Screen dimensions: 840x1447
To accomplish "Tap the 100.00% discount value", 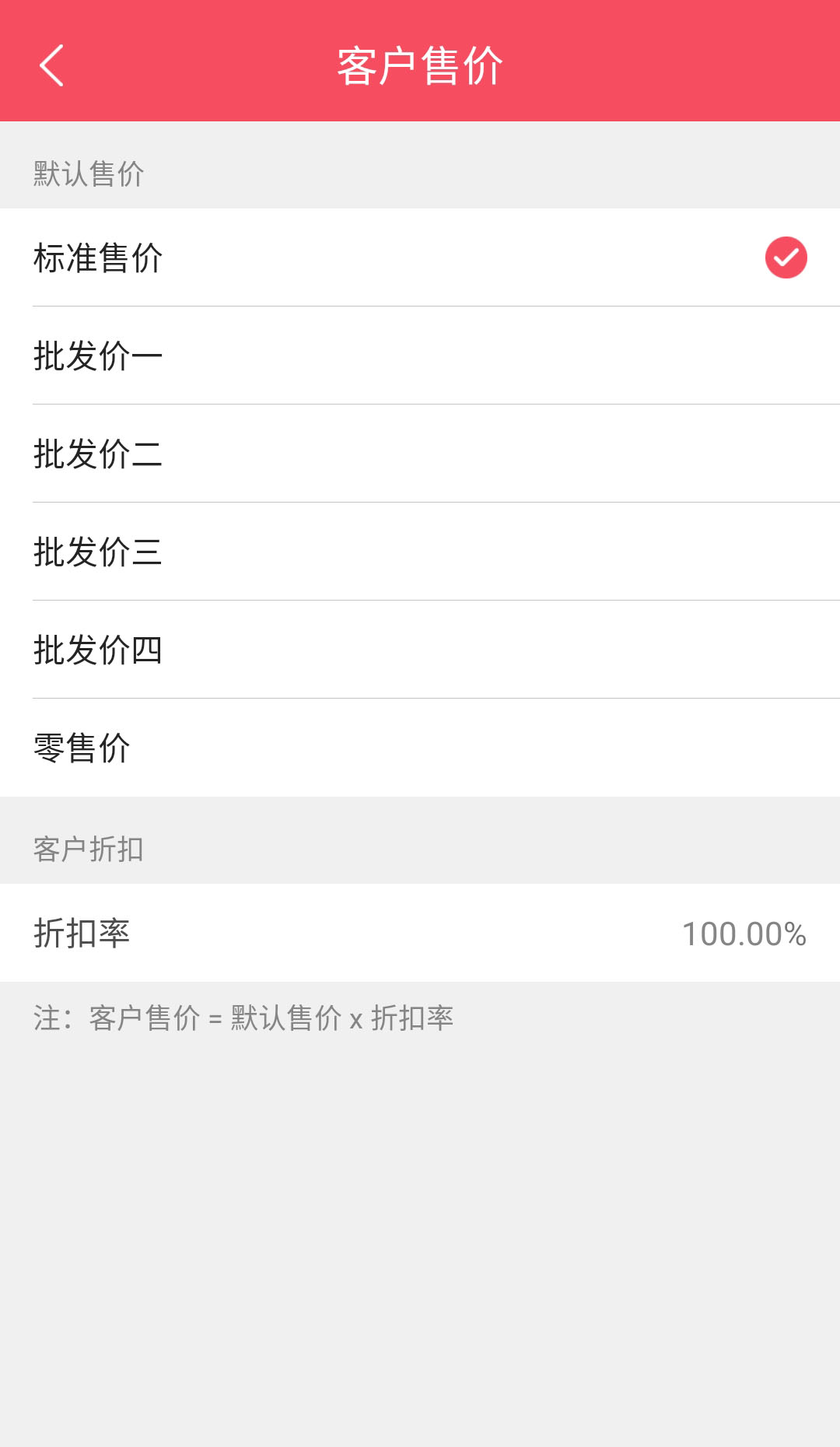I will click(x=743, y=934).
